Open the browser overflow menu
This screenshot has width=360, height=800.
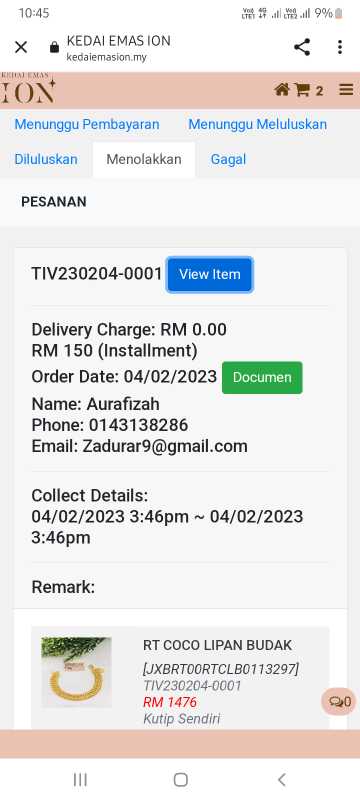340,47
